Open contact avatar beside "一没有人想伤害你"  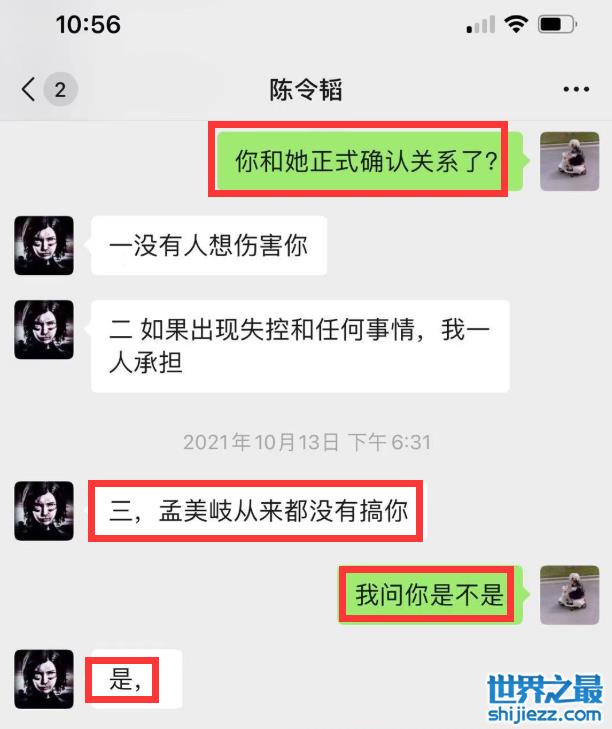tap(43, 245)
